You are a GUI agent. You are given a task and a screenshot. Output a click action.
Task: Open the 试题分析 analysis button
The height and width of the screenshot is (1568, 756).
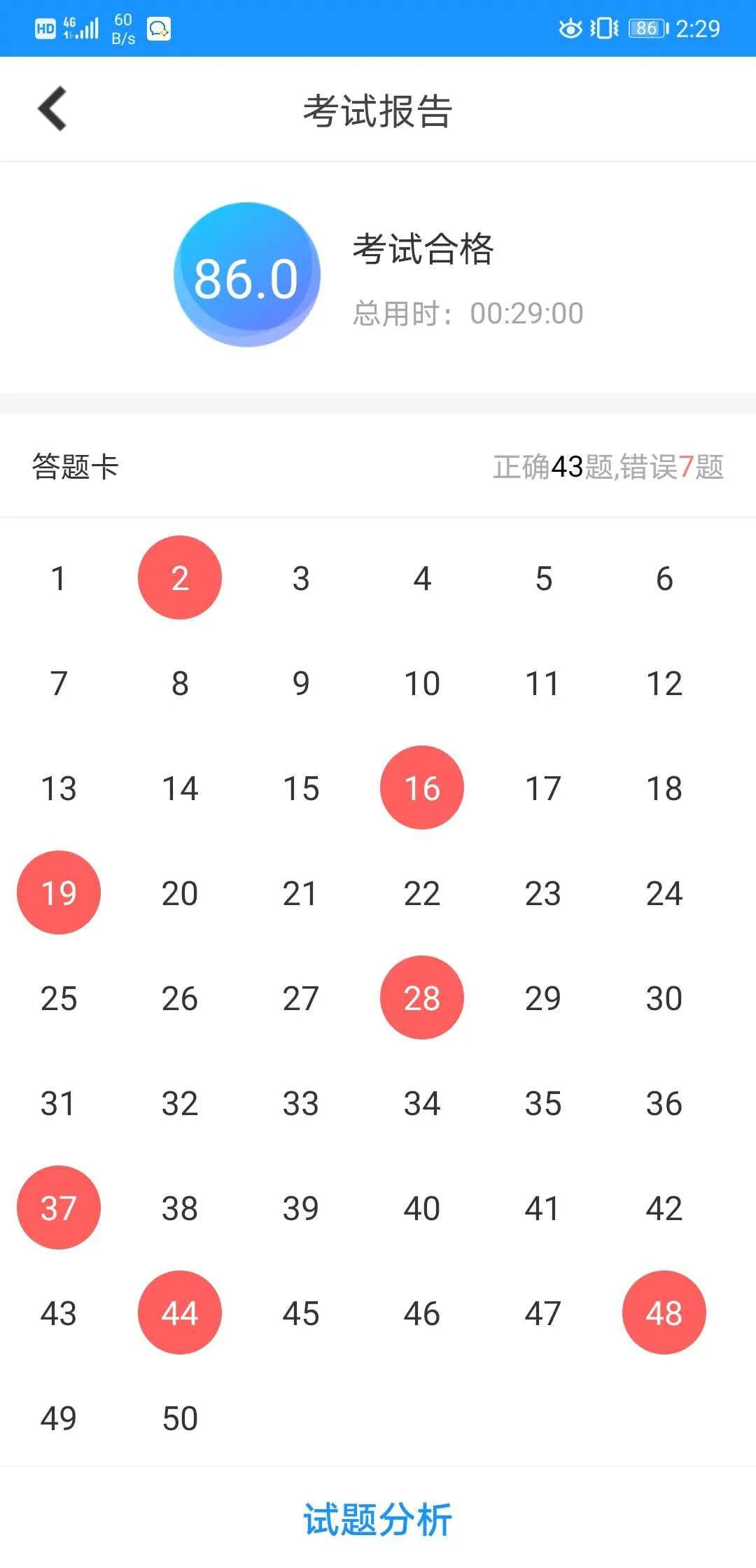pos(378,1519)
